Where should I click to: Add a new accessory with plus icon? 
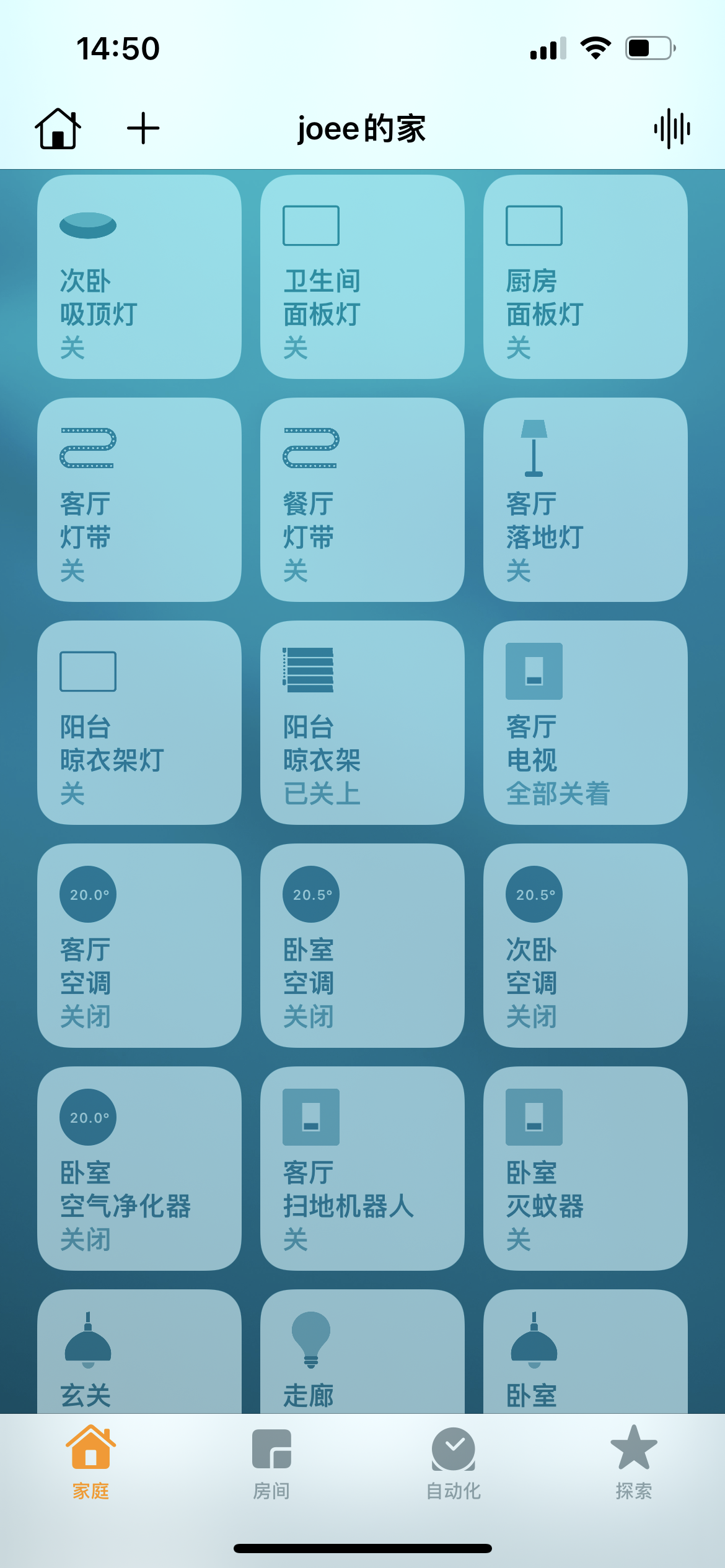(x=143, y=129)
